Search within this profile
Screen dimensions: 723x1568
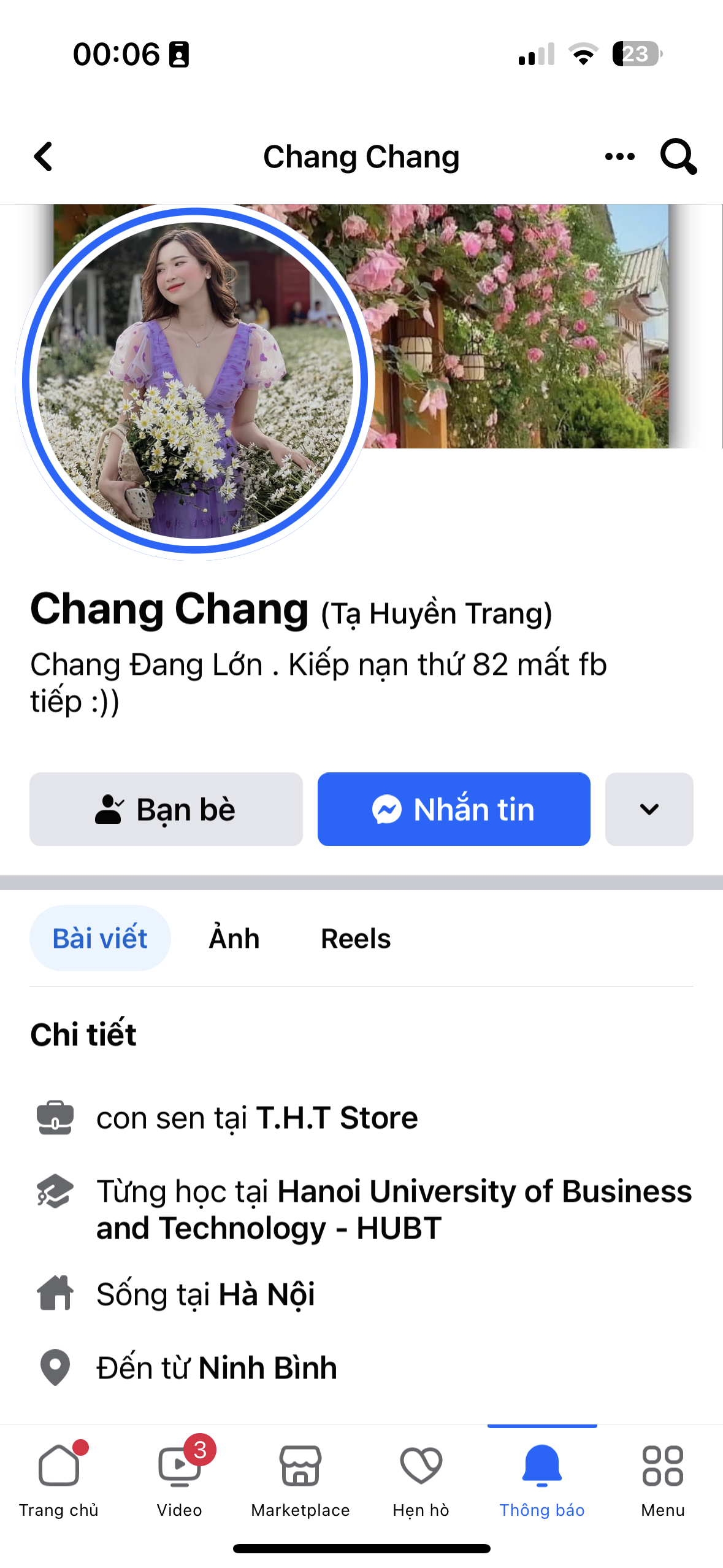[678, 157]
